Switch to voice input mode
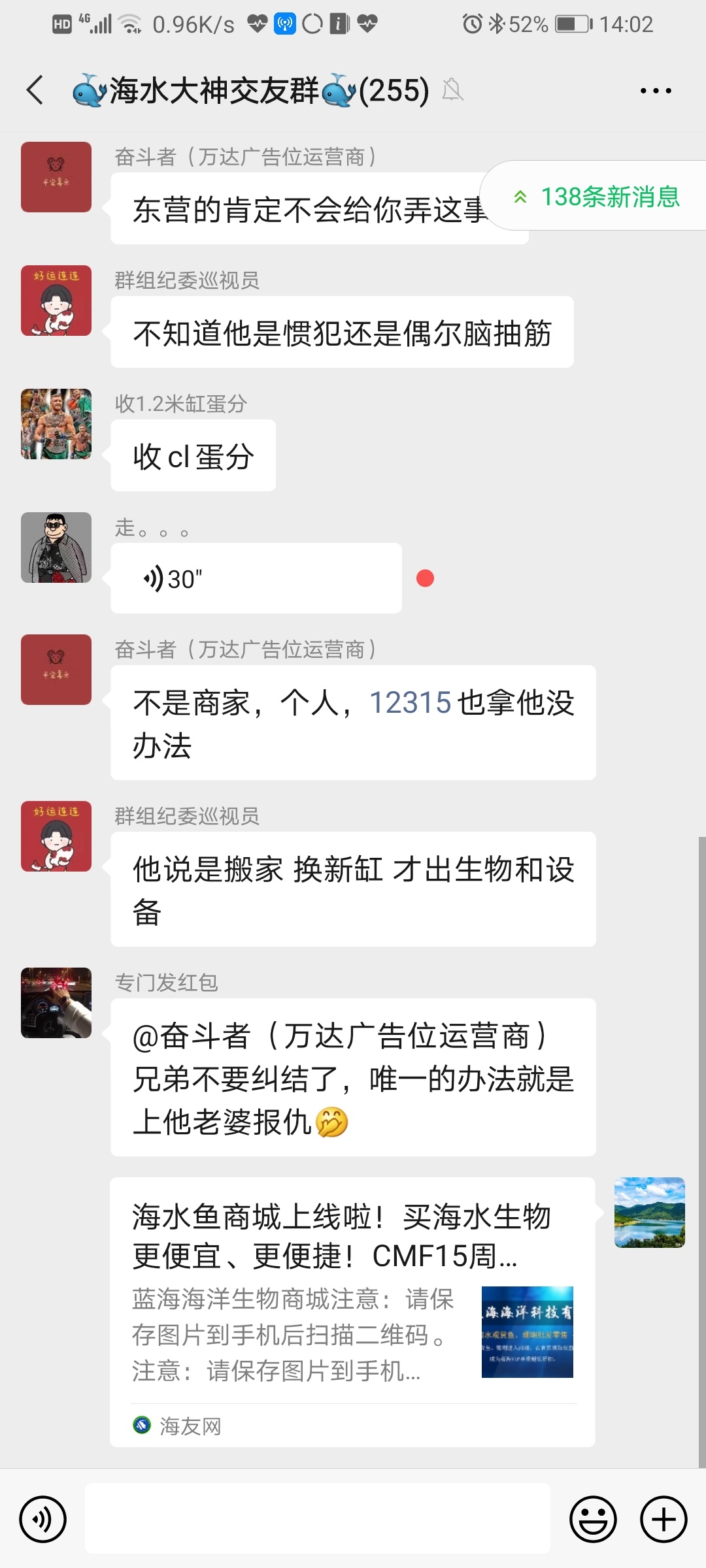The height and width of the screenshot is (1568, 706). click(43, 1519)
